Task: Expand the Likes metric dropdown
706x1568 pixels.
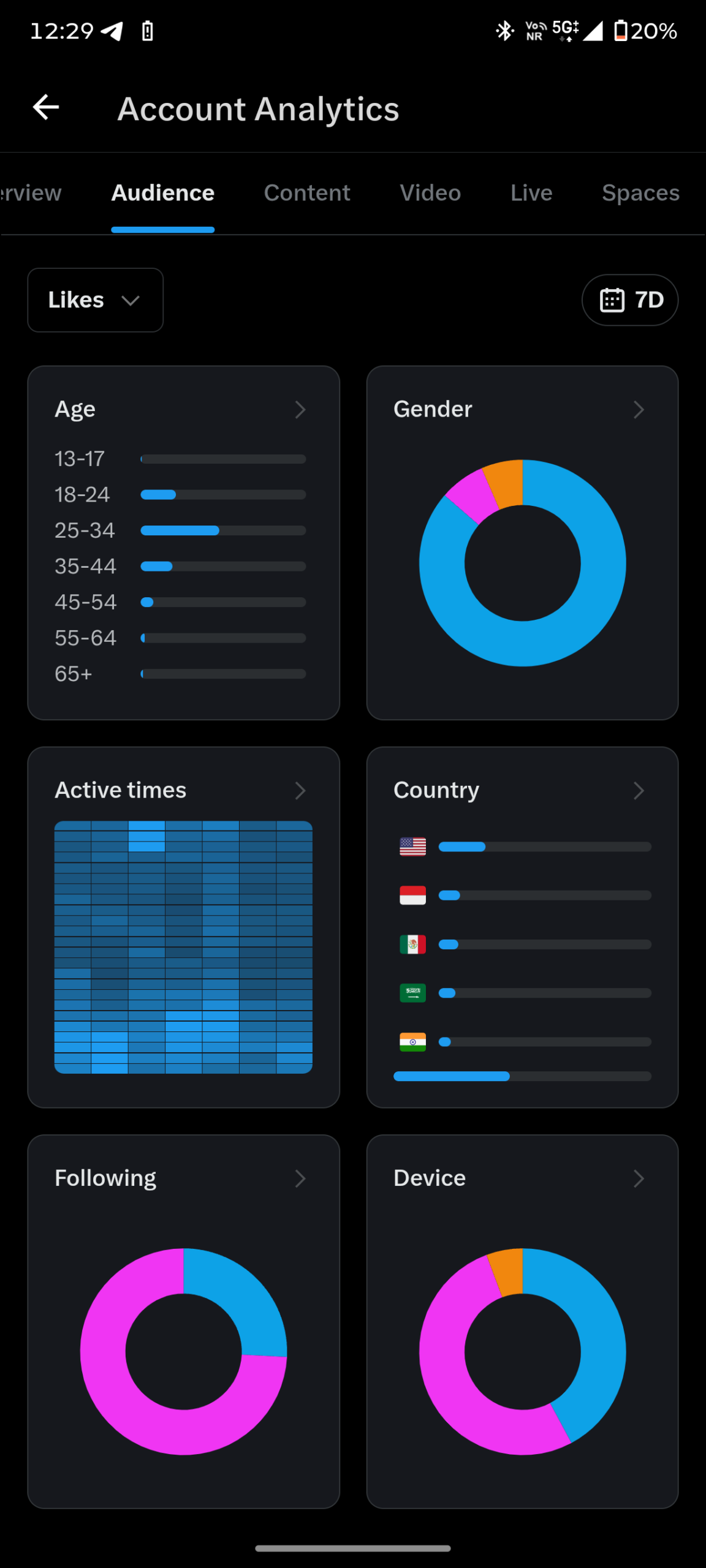Action: pos(95,300)
